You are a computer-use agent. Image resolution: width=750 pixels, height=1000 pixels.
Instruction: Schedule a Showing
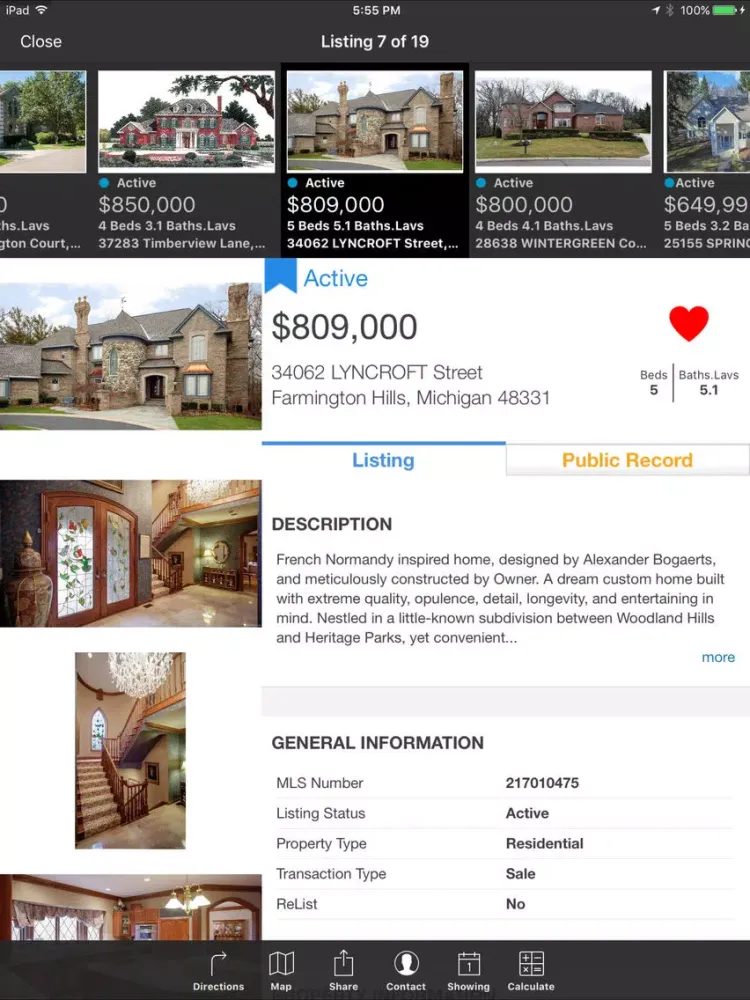(x=468, y=971)
